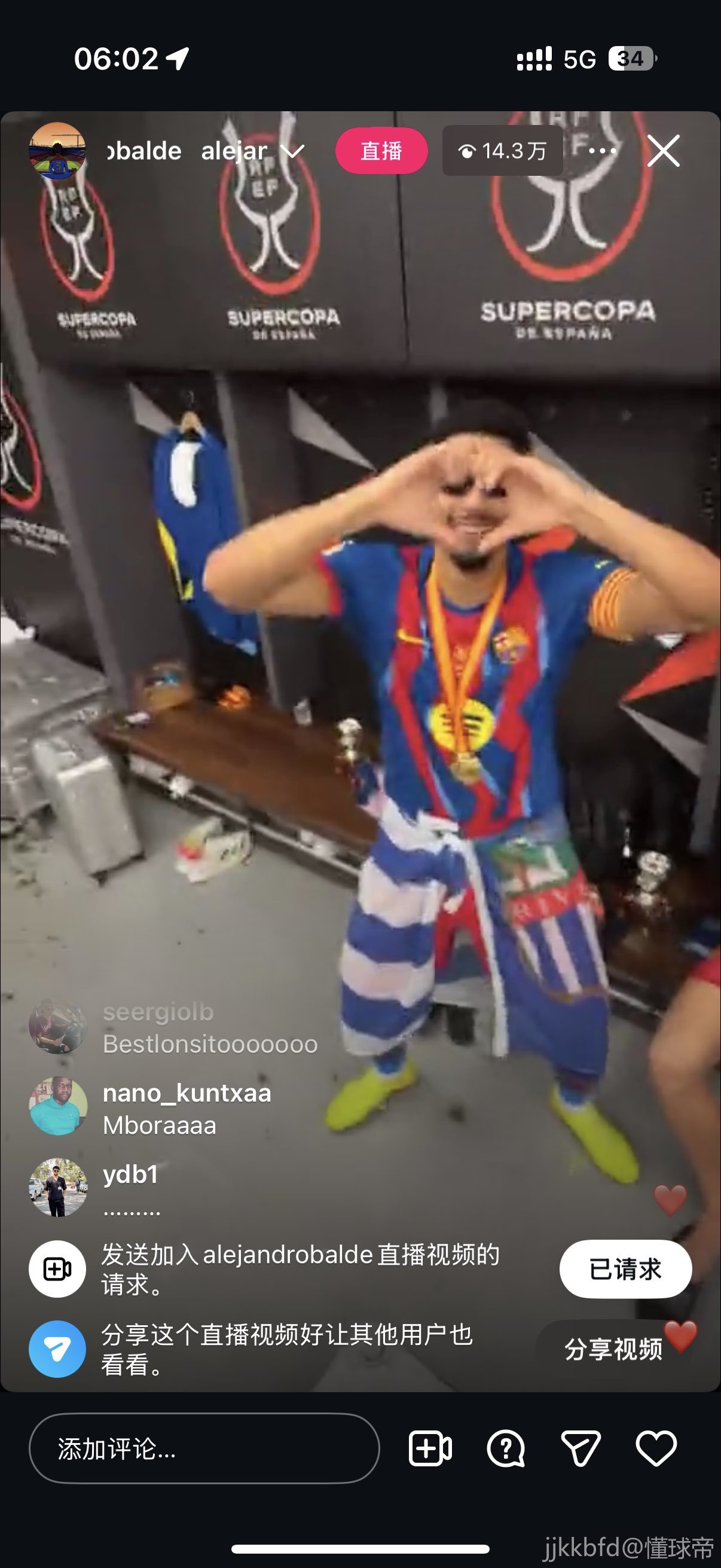Open nano_kuntxaa's commenter profile

pos(58,1106)
